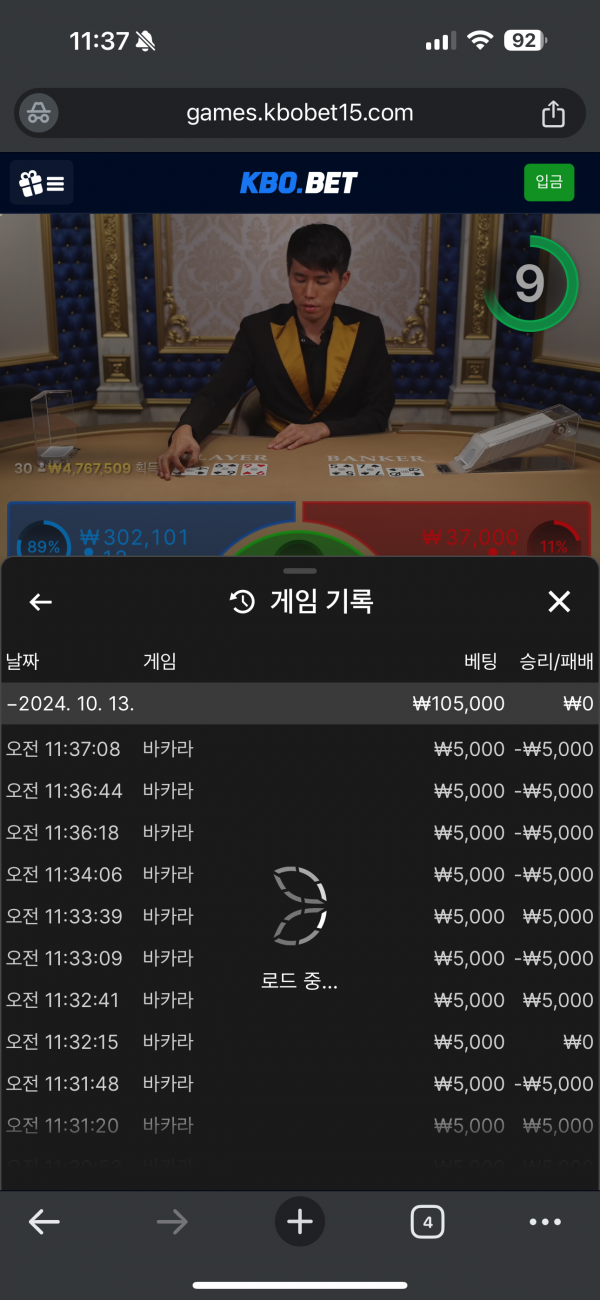Open the 오전 11:36:44 바카라 record

tap(299, 791)
